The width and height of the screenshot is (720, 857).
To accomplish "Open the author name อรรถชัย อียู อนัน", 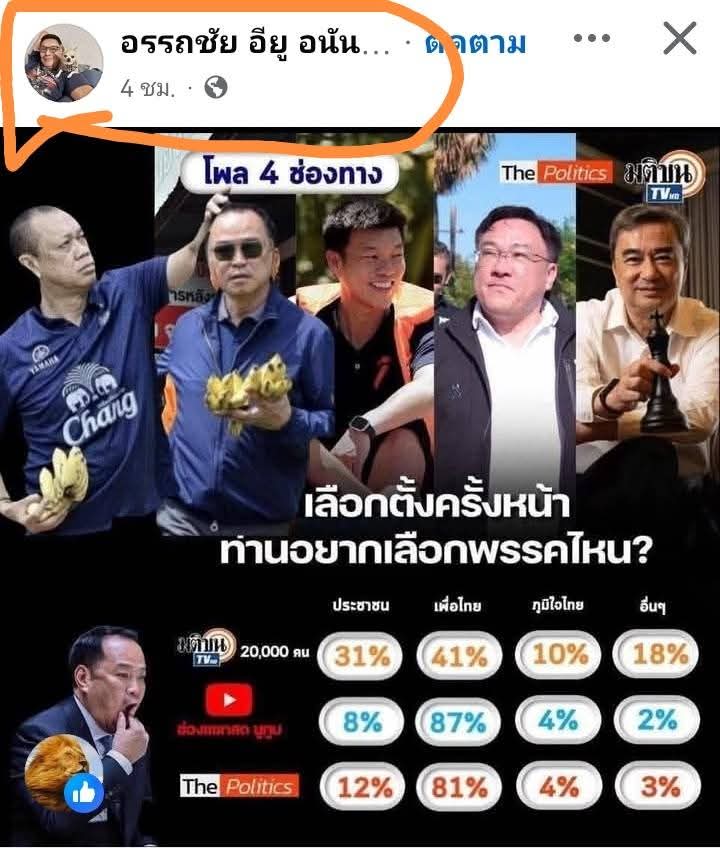I will coord(255,43).
